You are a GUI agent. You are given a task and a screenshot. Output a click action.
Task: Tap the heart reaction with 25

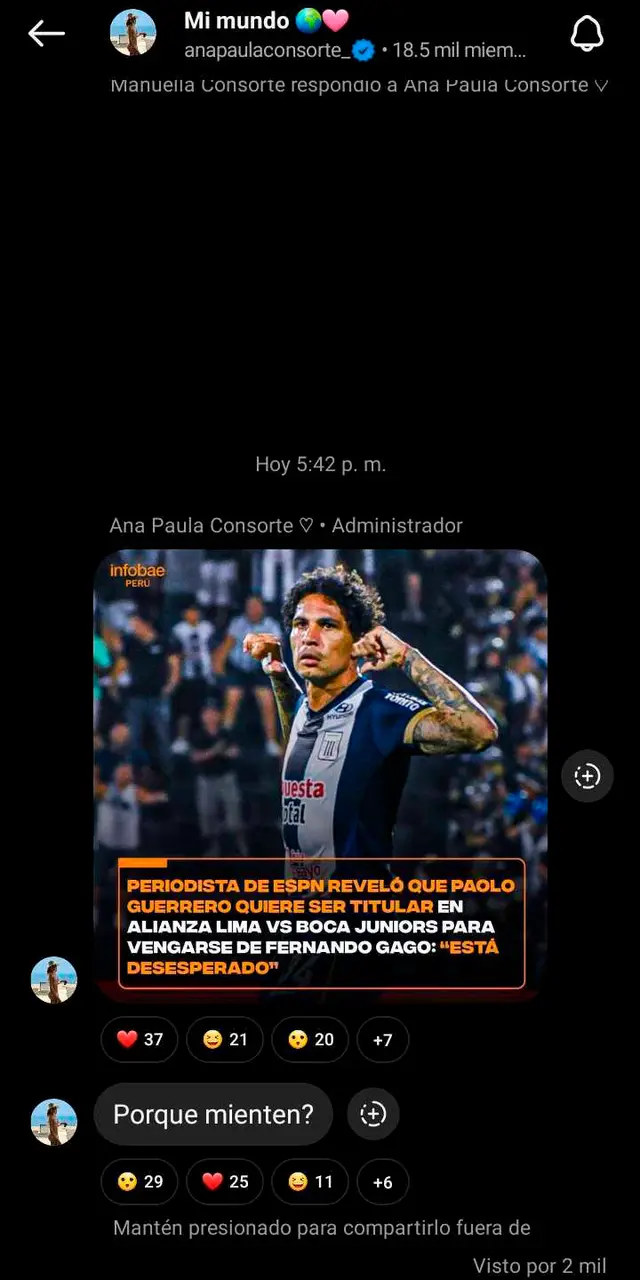[x=225, y=1182]
